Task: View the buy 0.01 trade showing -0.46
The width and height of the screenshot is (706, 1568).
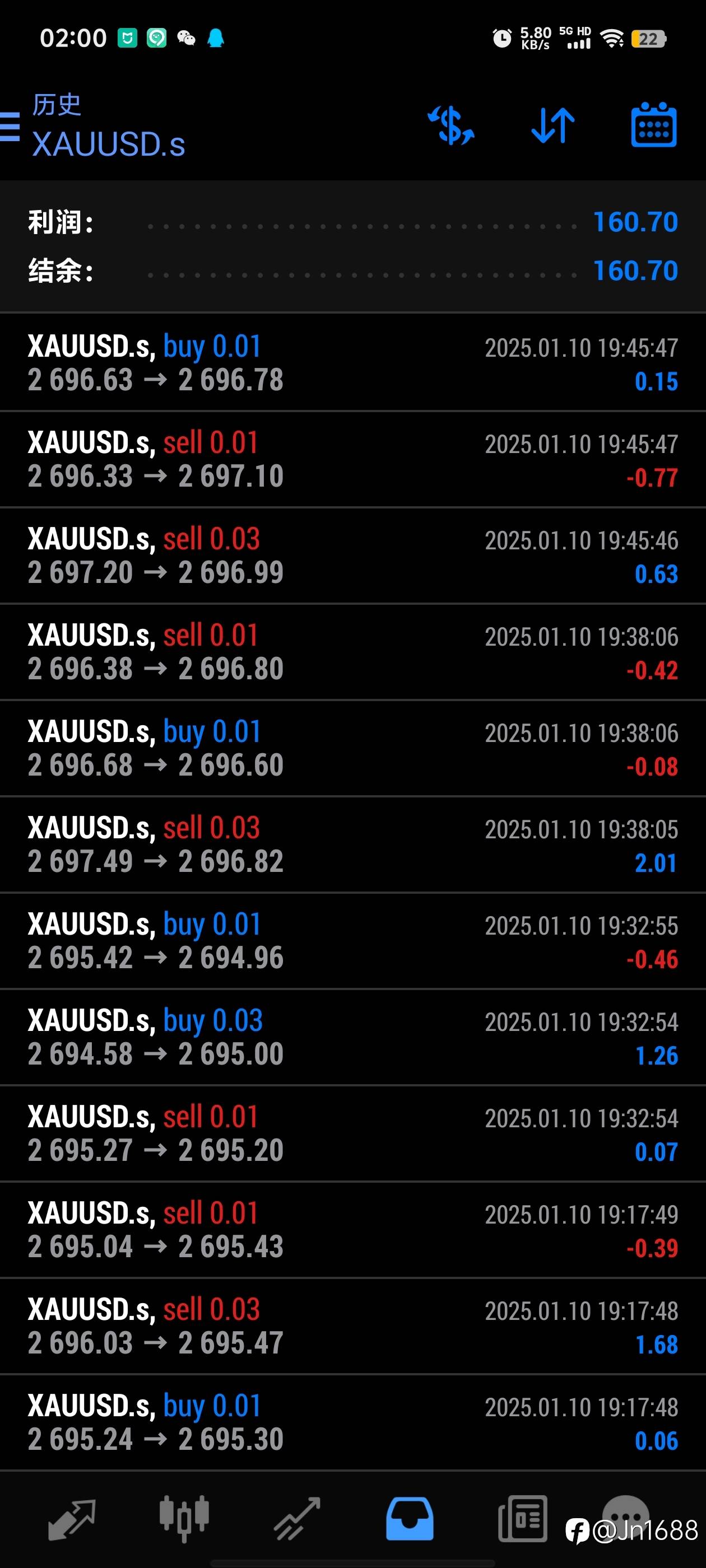Action: pos(352,940)
